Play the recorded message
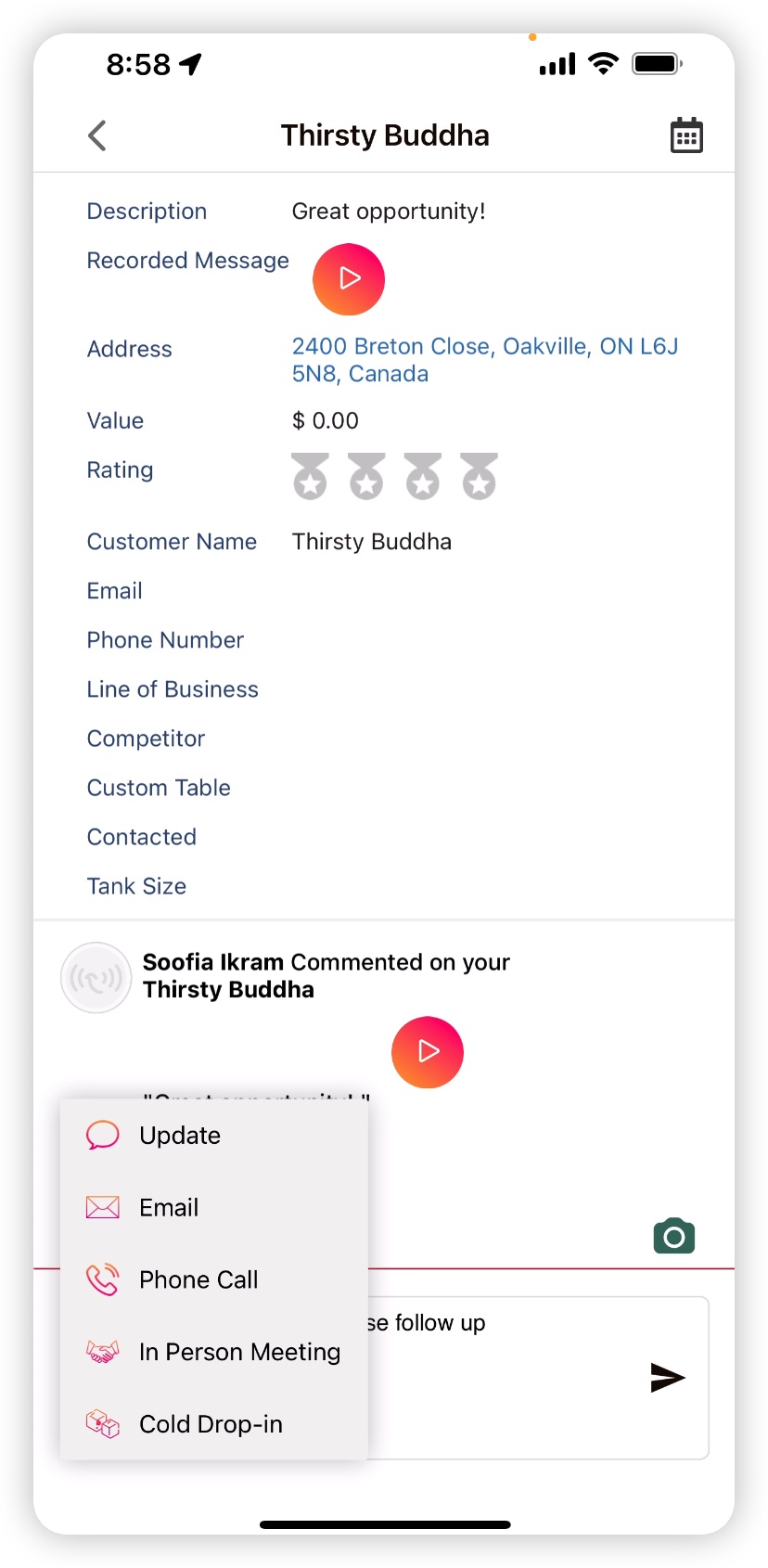The height and width of the screenshot is (1568, 768). (x=349, y=279)
